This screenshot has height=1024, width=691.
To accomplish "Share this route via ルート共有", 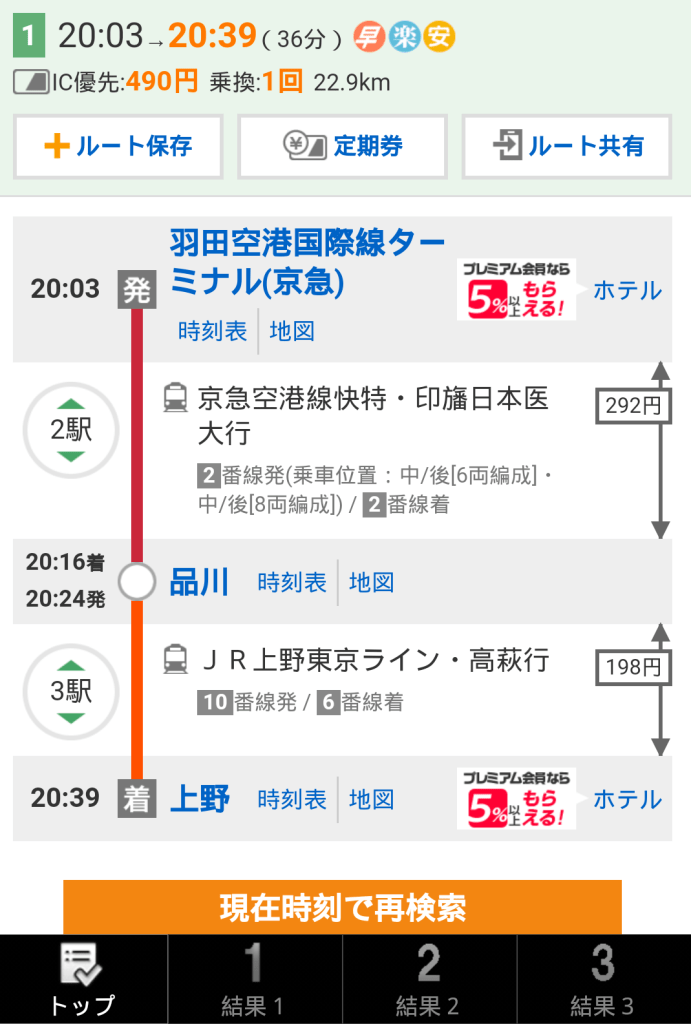I will (566, 146).
